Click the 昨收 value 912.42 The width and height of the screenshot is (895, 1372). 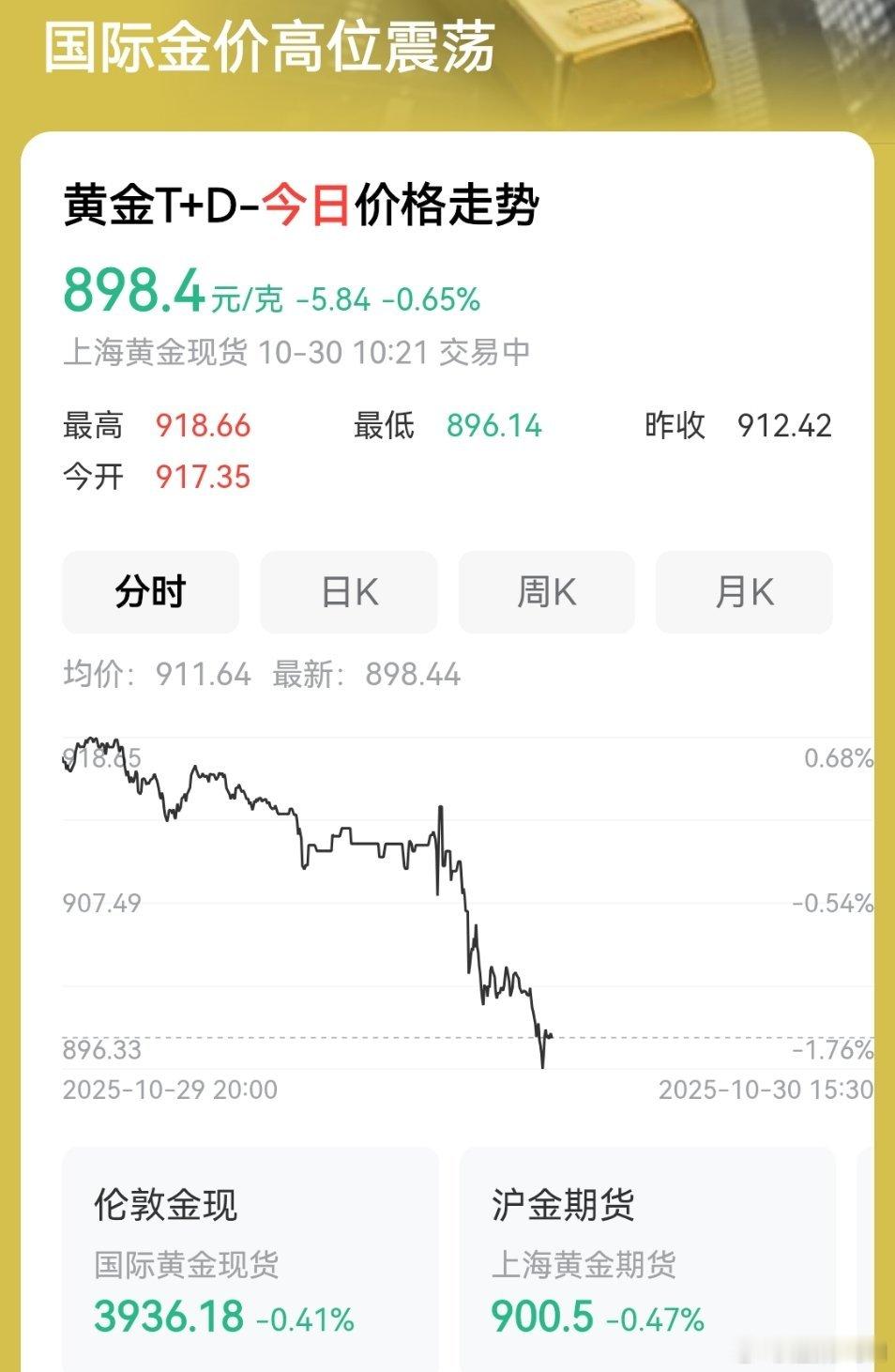(782, 426)
